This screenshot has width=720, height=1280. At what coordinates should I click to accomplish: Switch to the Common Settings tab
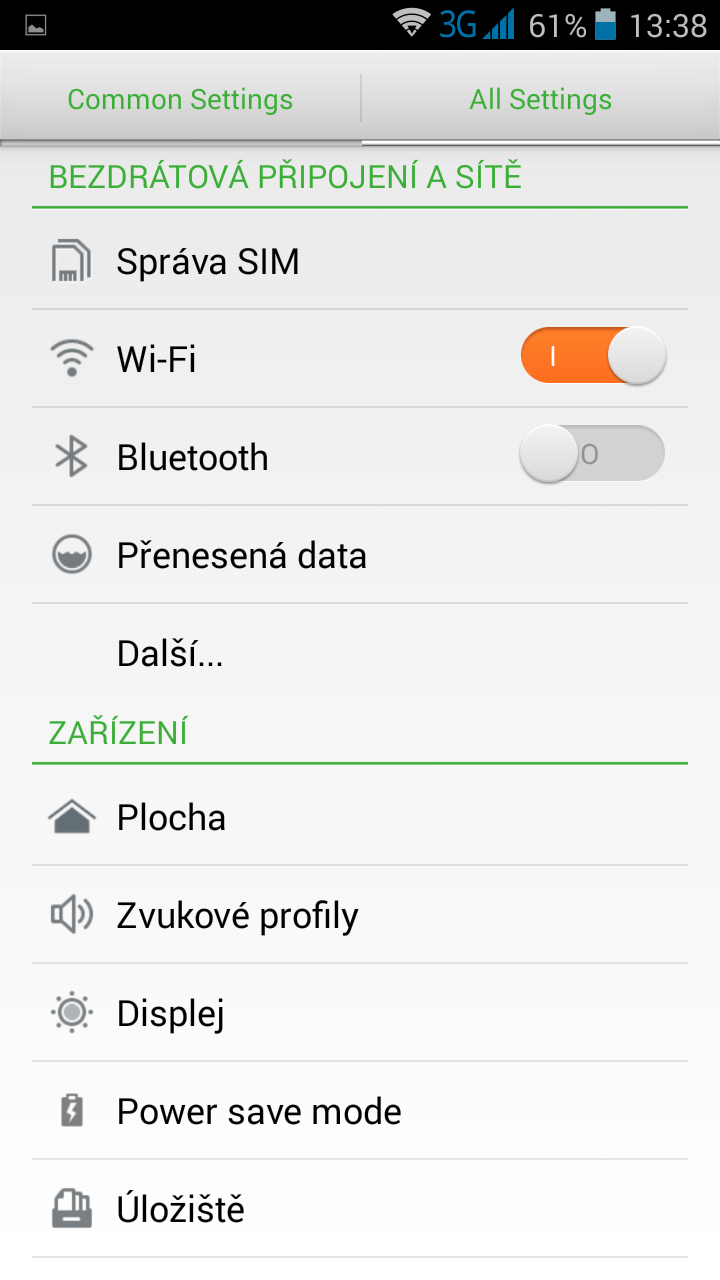click(180, 100)
